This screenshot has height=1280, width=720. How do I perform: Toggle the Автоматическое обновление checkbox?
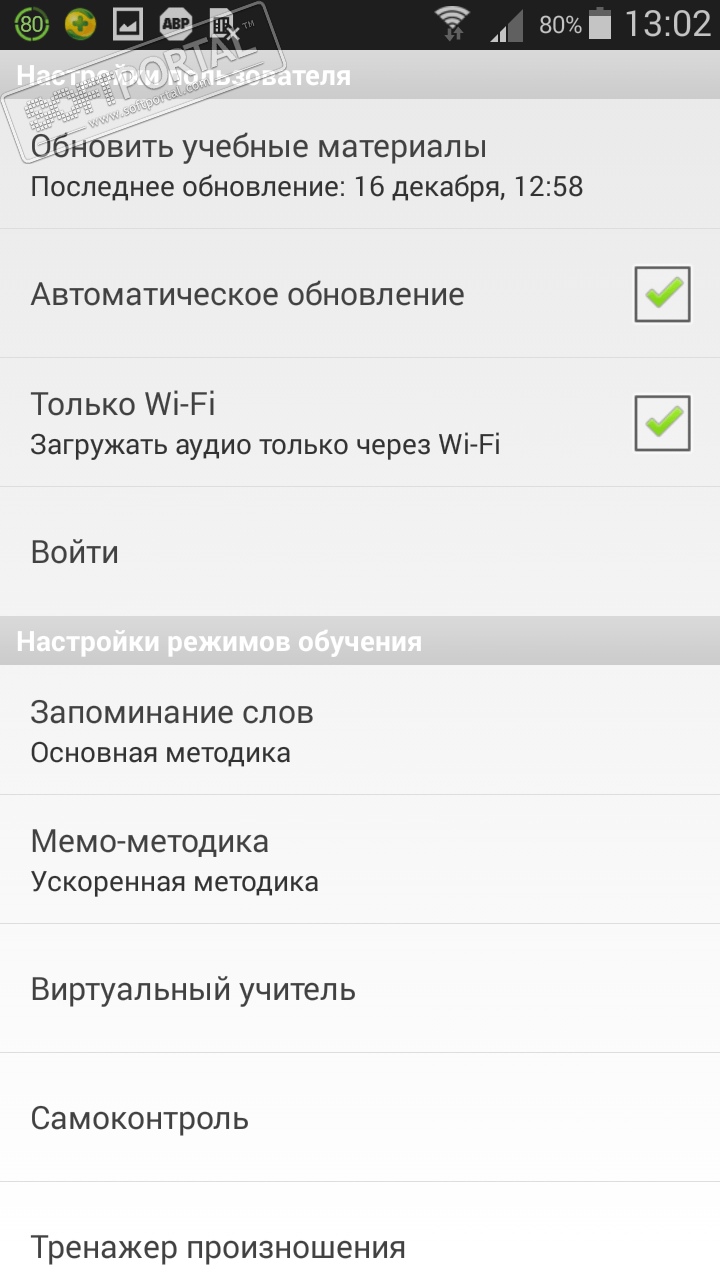tap(662, 294)
